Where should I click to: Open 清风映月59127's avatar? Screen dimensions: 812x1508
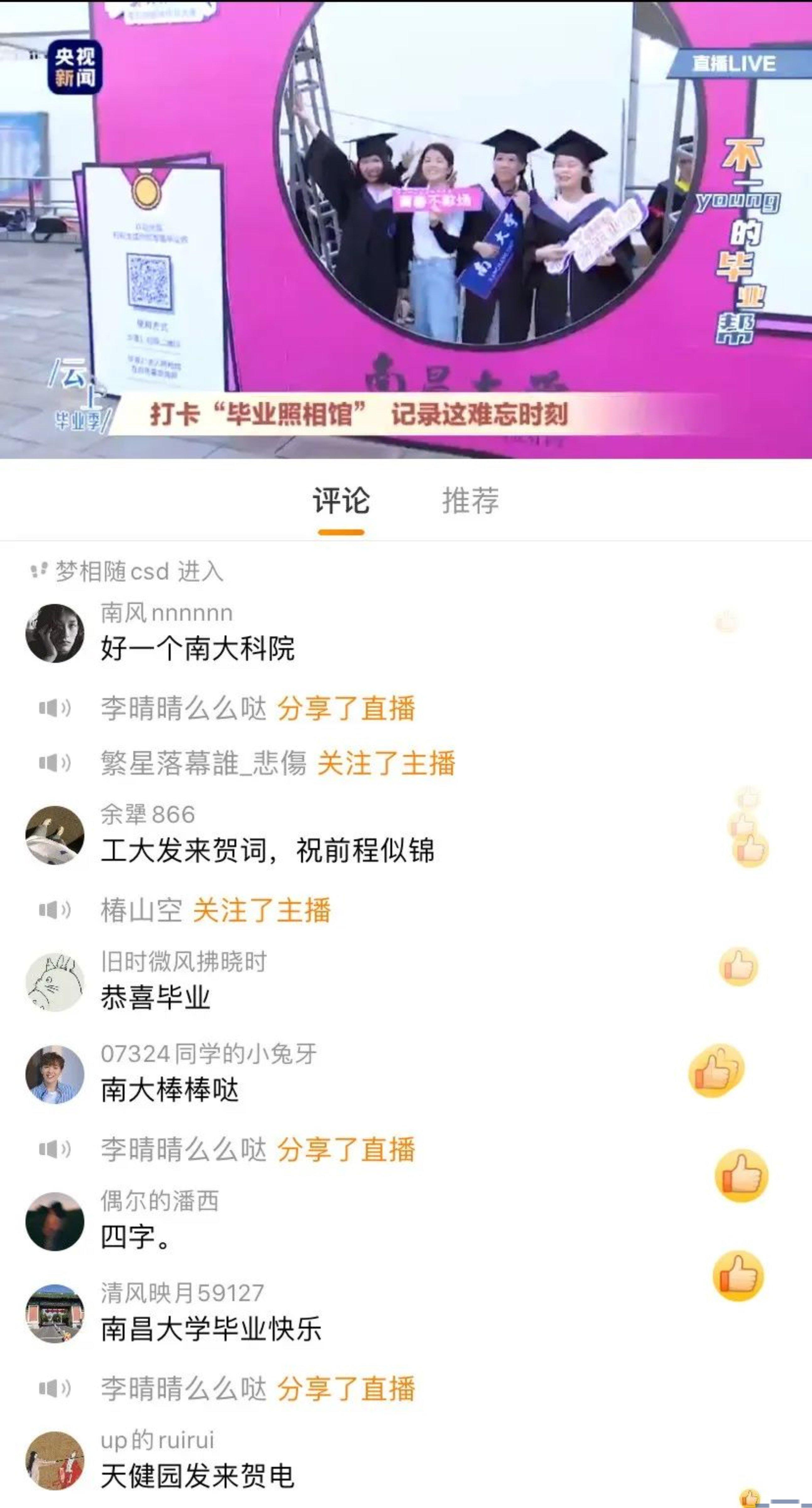coord(55,1314)
